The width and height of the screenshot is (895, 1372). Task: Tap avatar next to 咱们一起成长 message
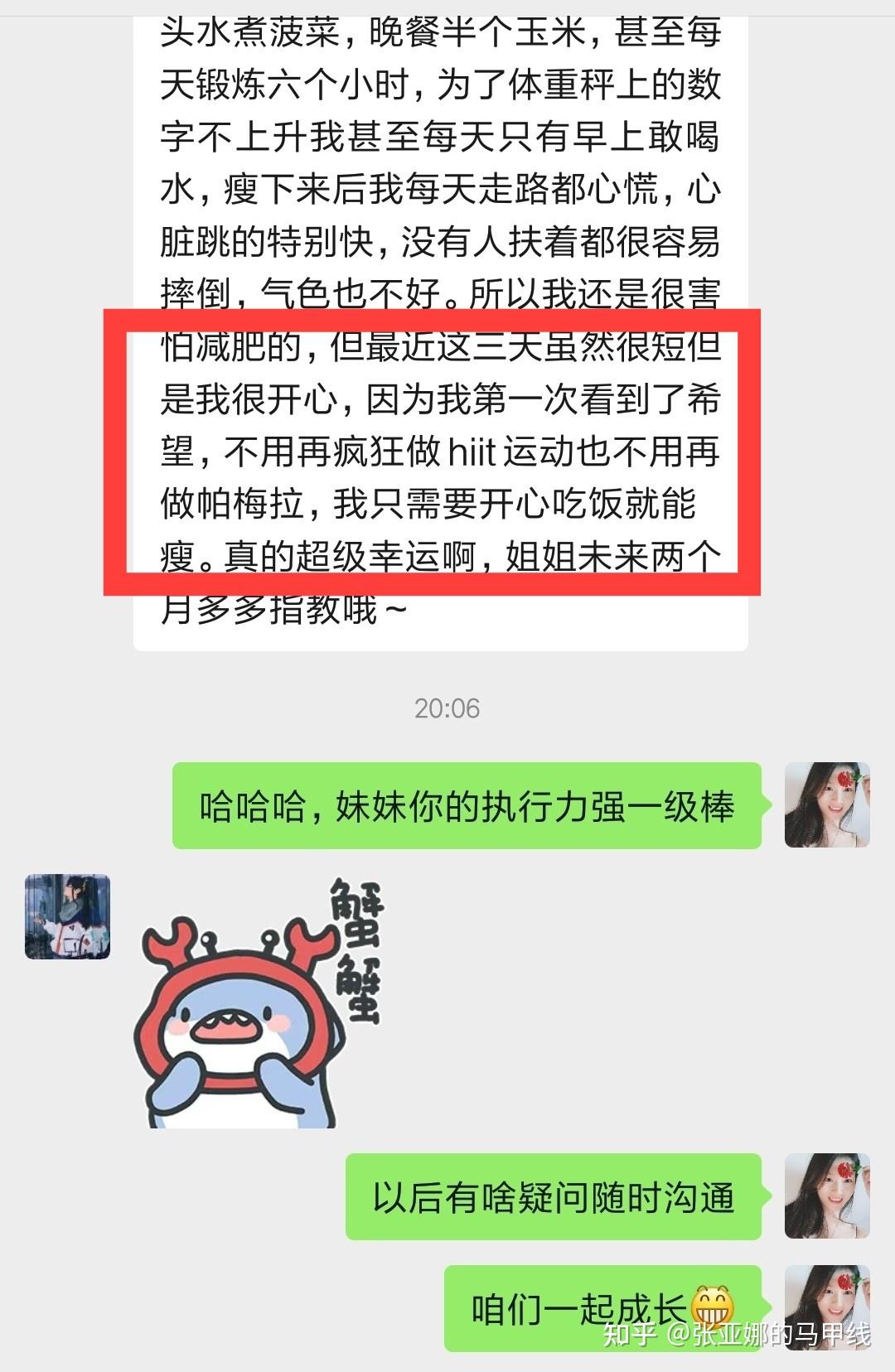coord(826,1307)
